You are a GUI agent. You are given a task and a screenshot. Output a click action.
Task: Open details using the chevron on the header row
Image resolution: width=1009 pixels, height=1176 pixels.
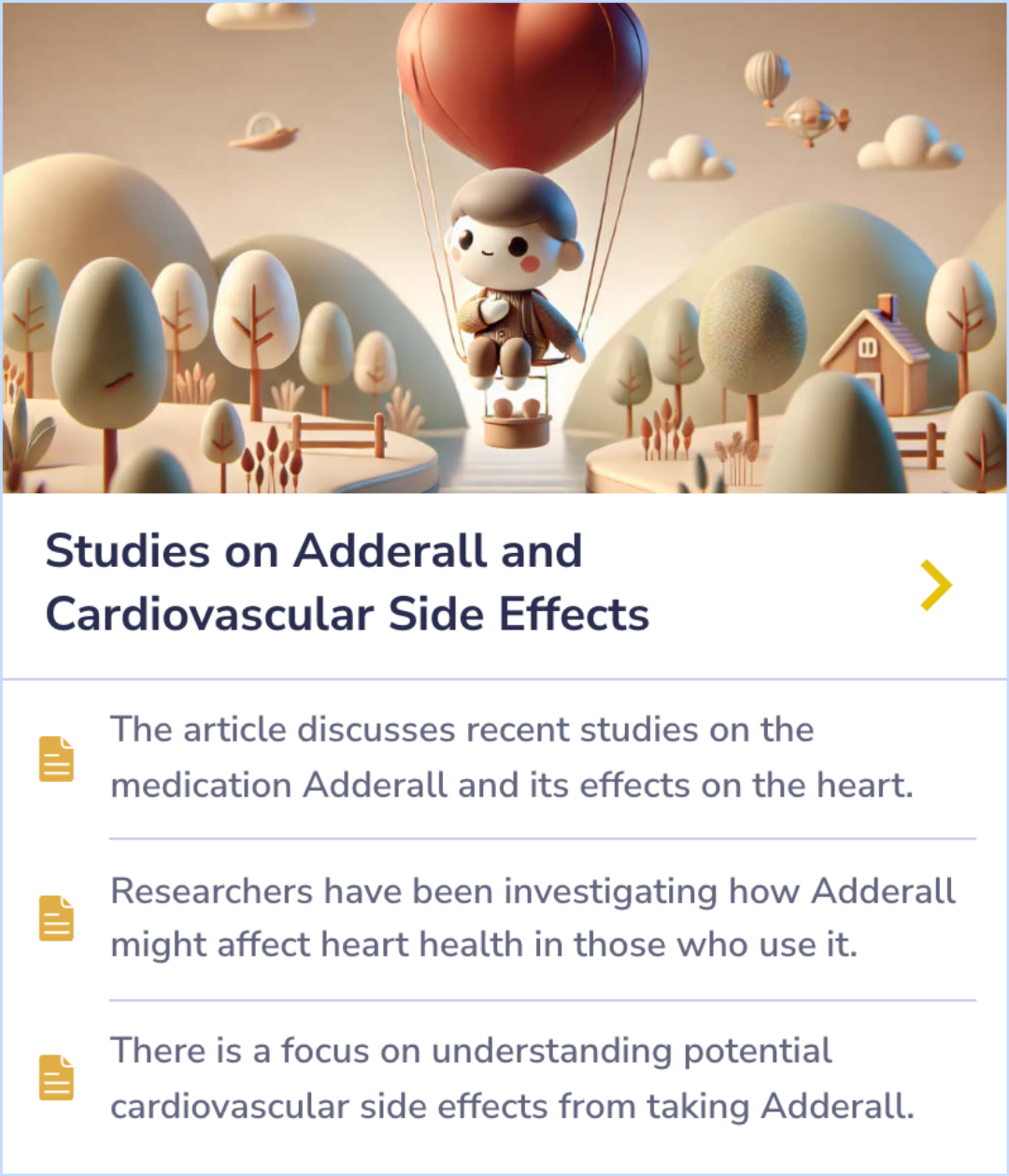[x=934, y=584]
